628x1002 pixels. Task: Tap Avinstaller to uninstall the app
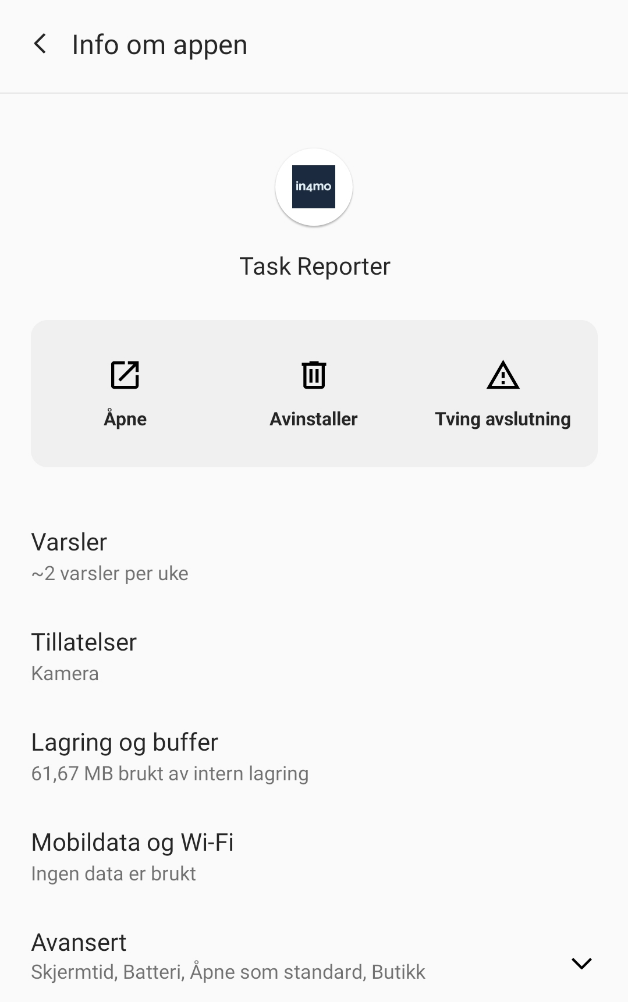point(314,393)
